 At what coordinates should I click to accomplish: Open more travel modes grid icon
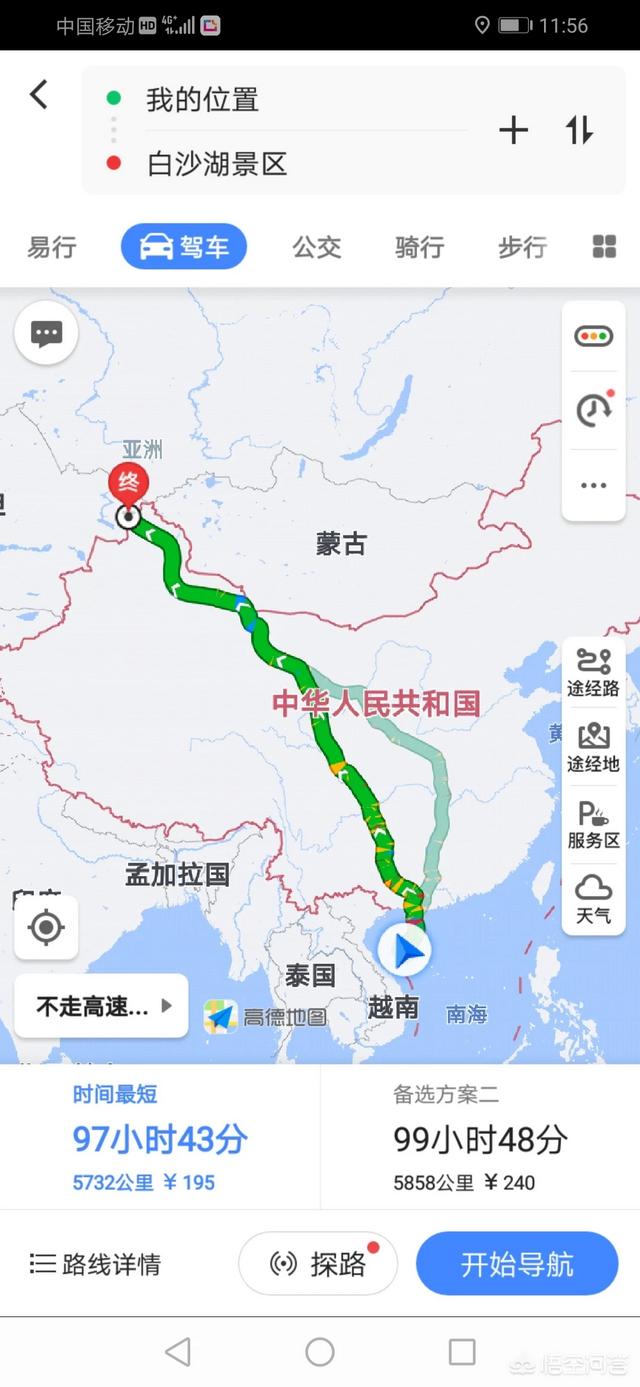click(604, 247)
